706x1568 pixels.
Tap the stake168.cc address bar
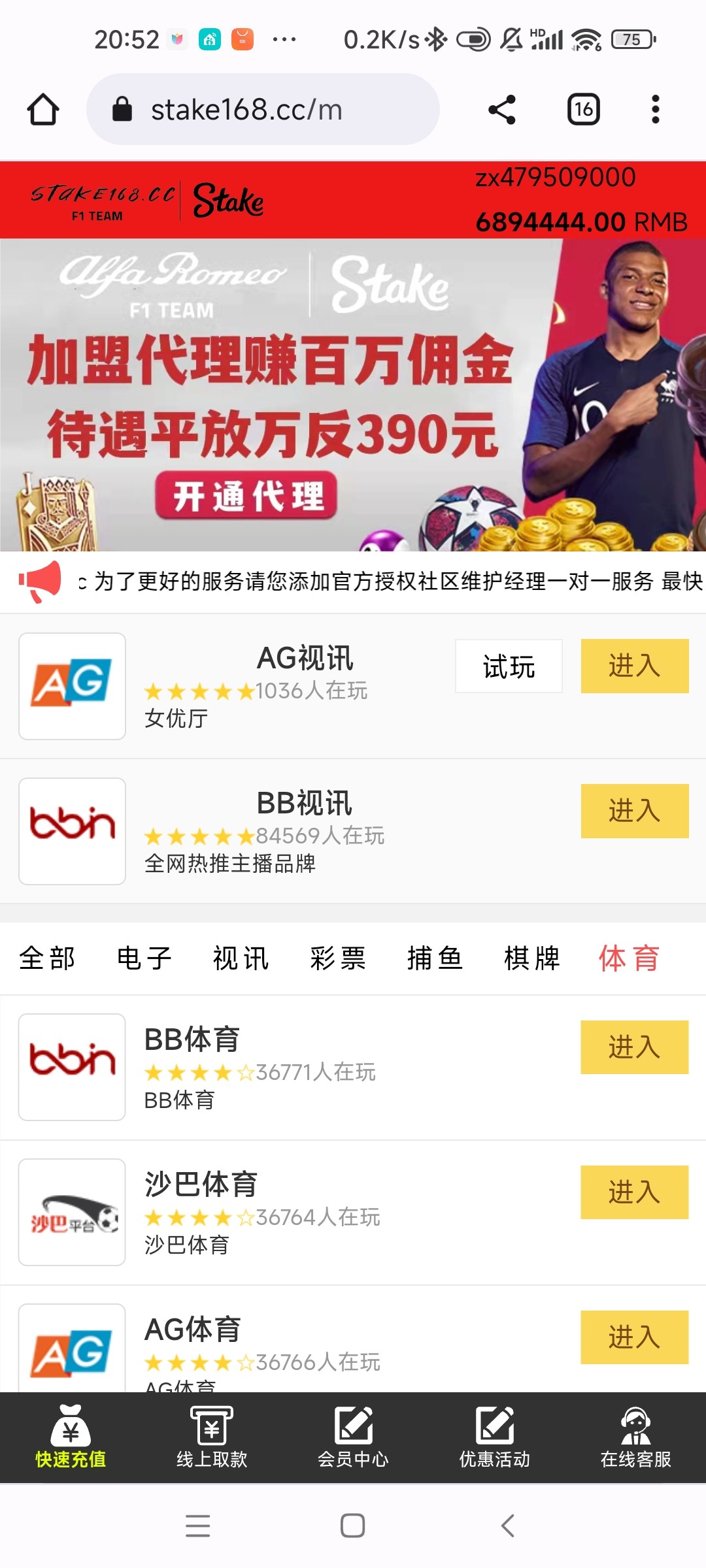(x=263, y=110)
